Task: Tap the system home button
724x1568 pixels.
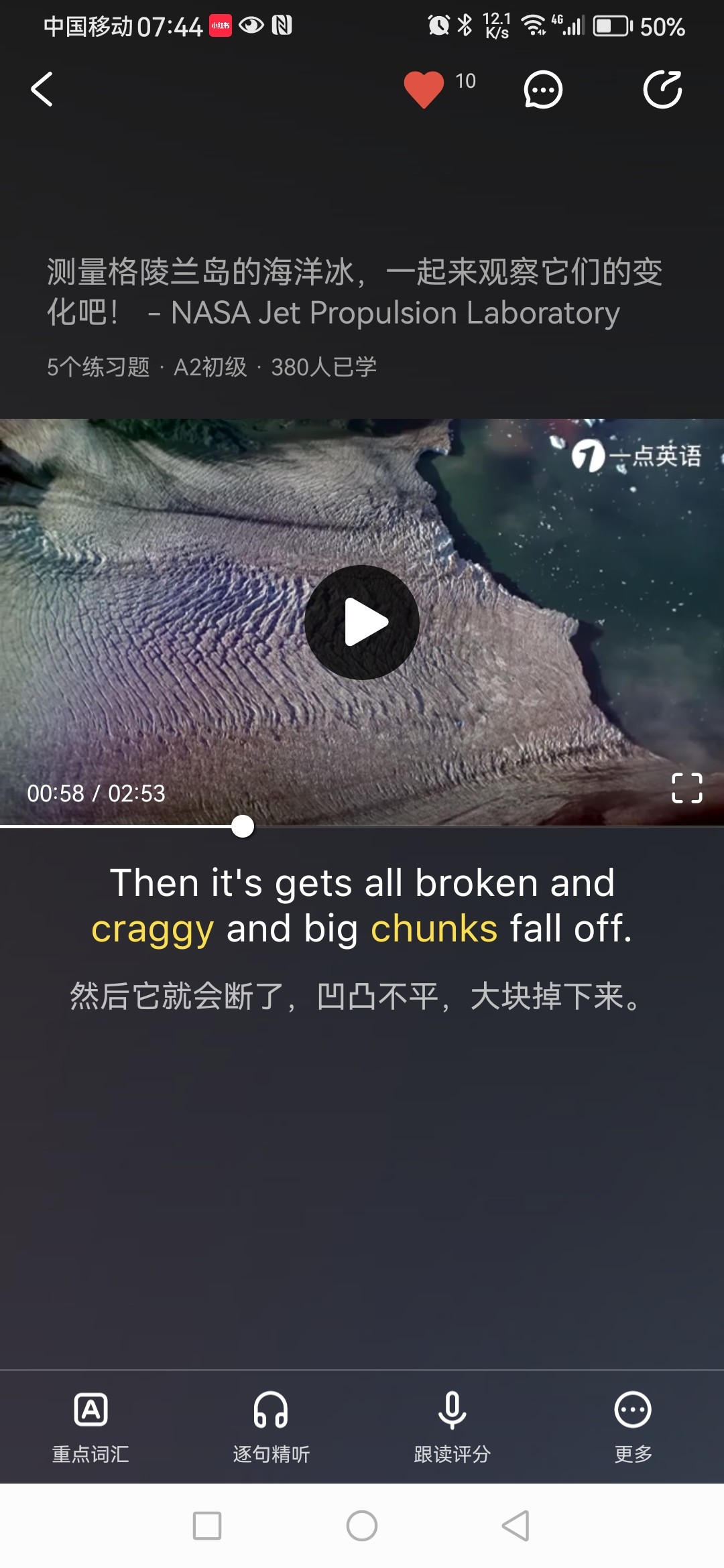Action: 362,1526
